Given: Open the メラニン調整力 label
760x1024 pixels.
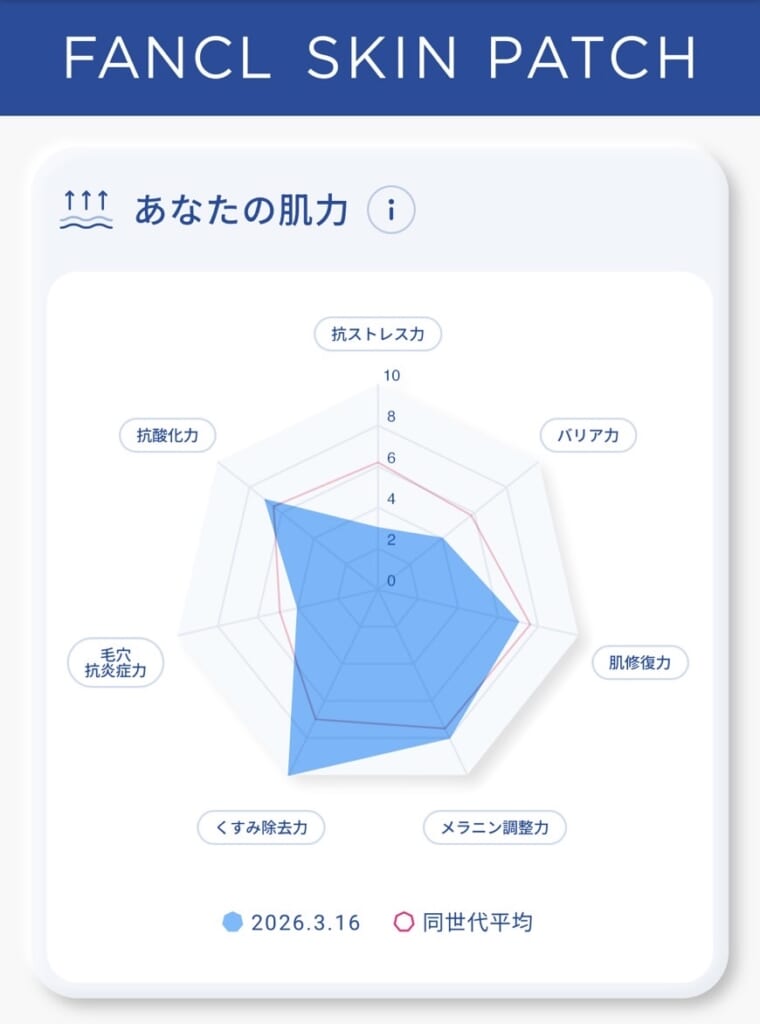Looking at the screenshot, I should point(495,827).
